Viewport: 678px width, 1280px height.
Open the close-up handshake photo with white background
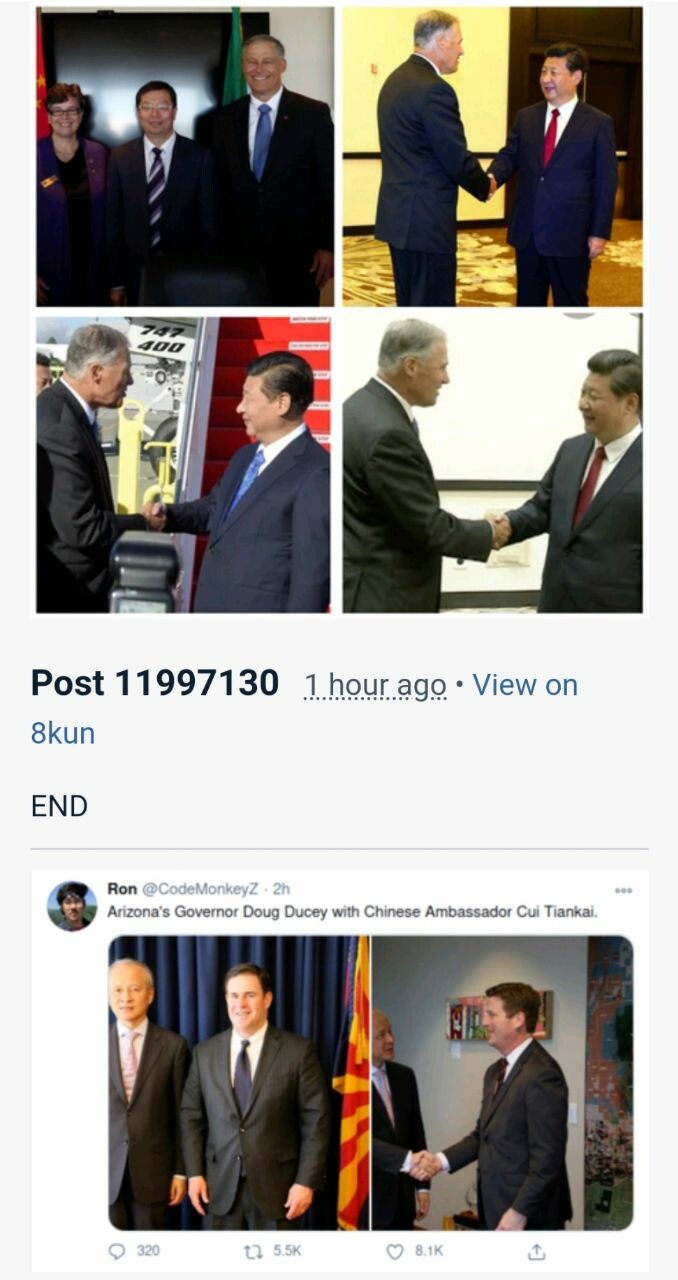(x=492, y=465)
